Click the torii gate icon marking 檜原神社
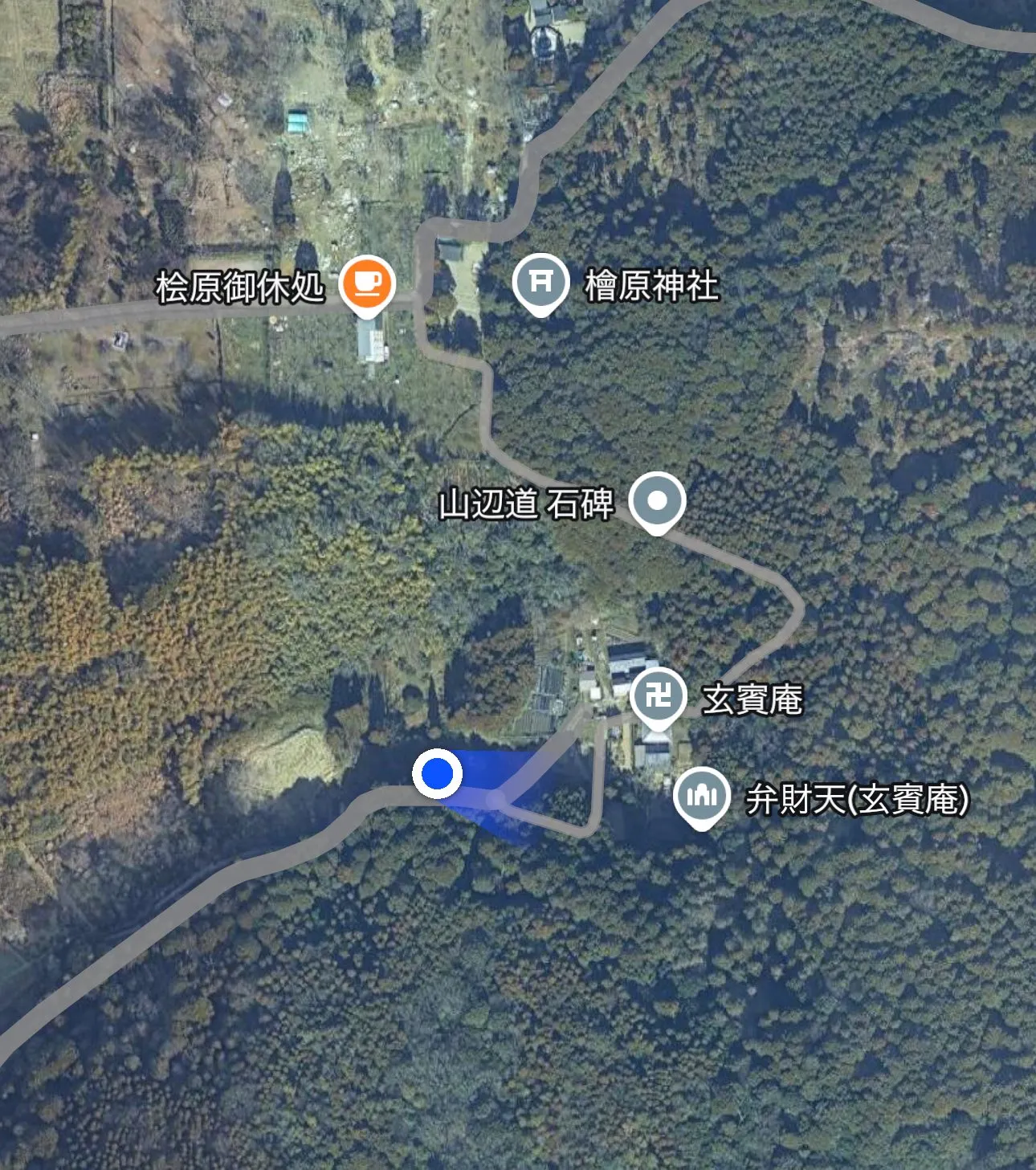 click(540, 283)
